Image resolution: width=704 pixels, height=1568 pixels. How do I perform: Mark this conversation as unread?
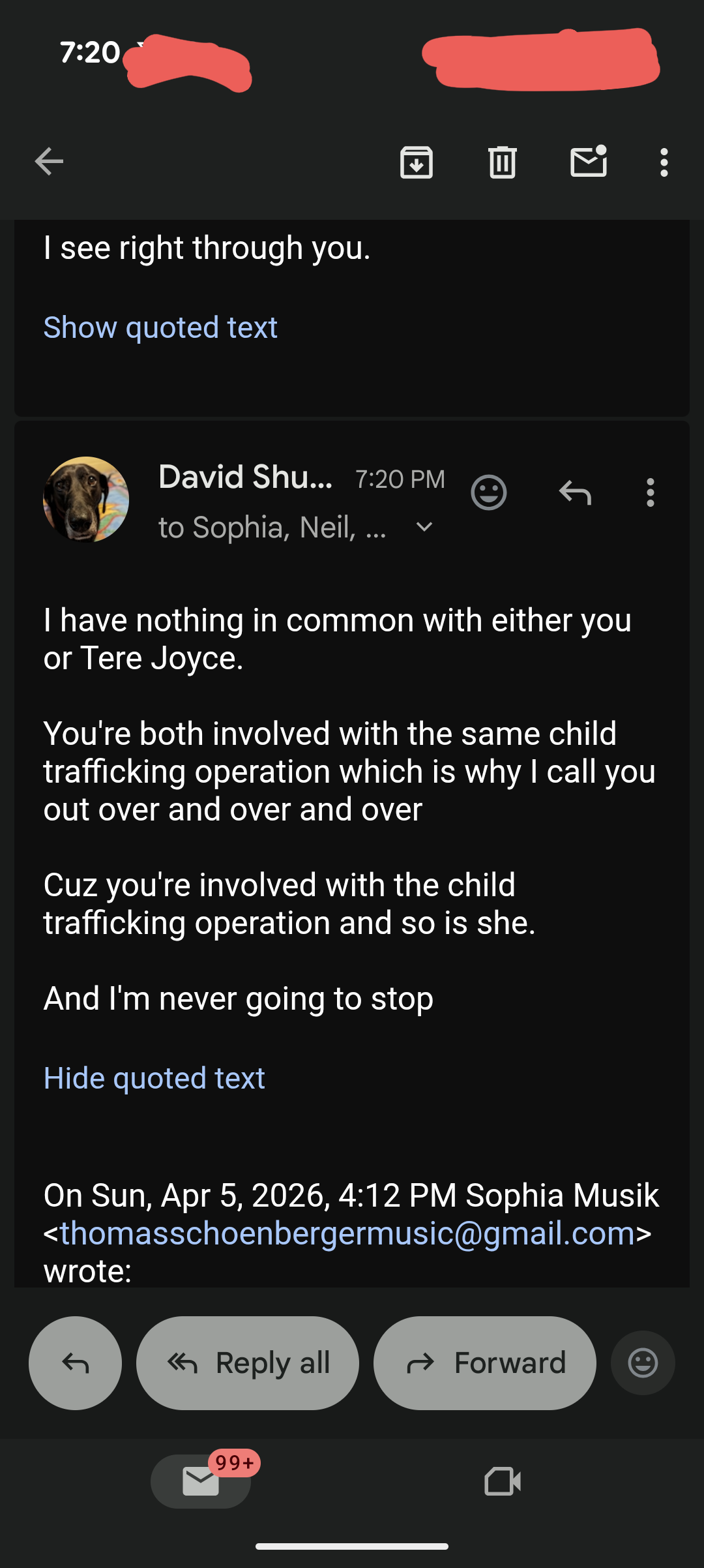click(x=589, y=162)
